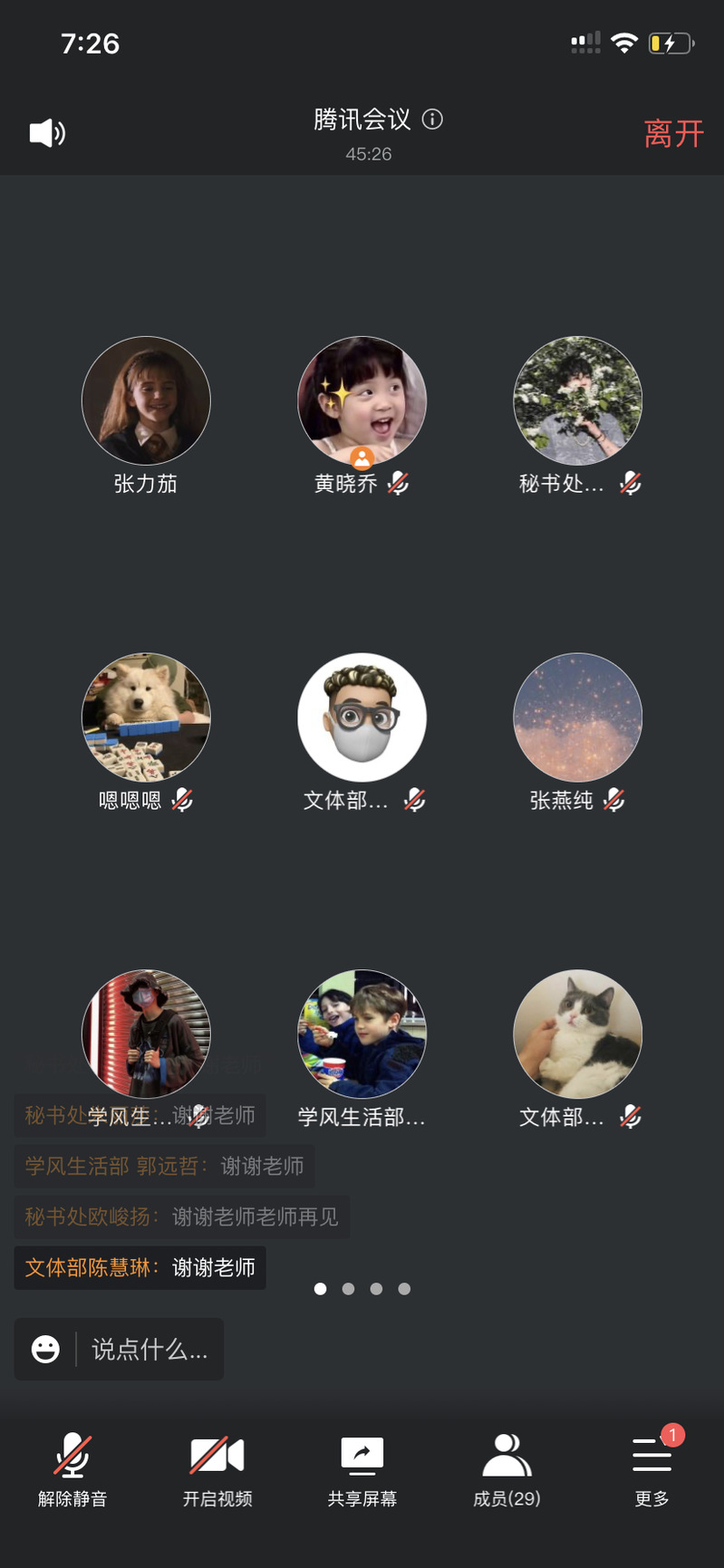Turn on camera with 开启视频
The image size is (724, 1568).
(x=217, y=1469)
